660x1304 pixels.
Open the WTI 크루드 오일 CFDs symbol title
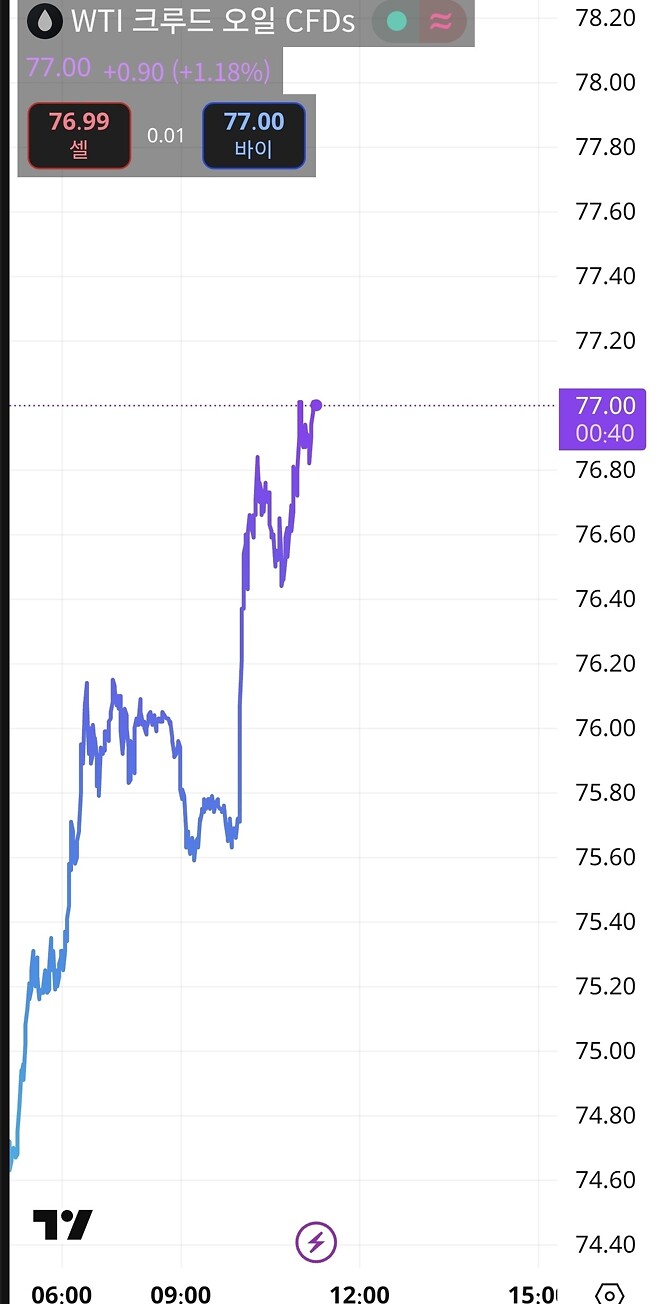(x=212, y=20)
